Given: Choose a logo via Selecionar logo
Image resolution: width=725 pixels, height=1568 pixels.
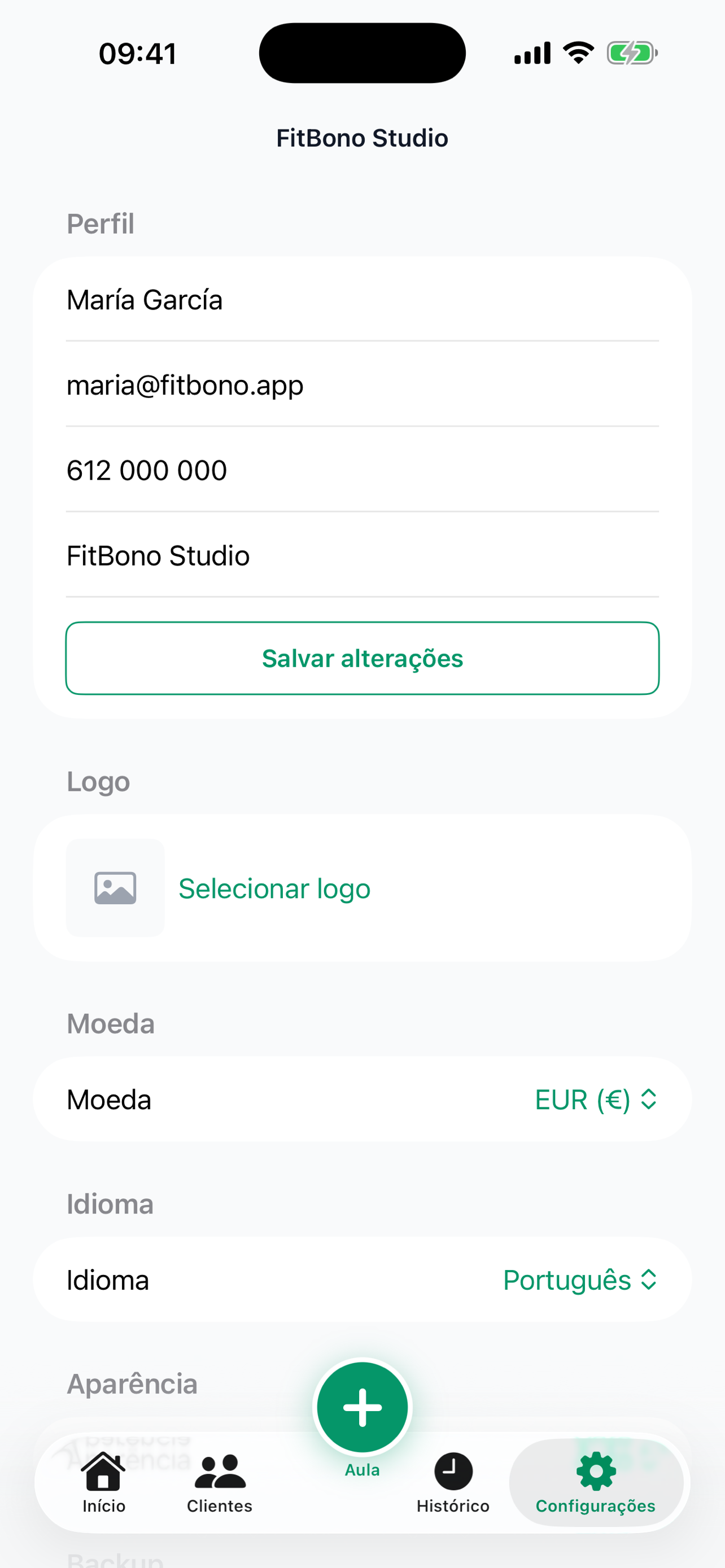Looking at the screenshot, I should tap(274, 888).
